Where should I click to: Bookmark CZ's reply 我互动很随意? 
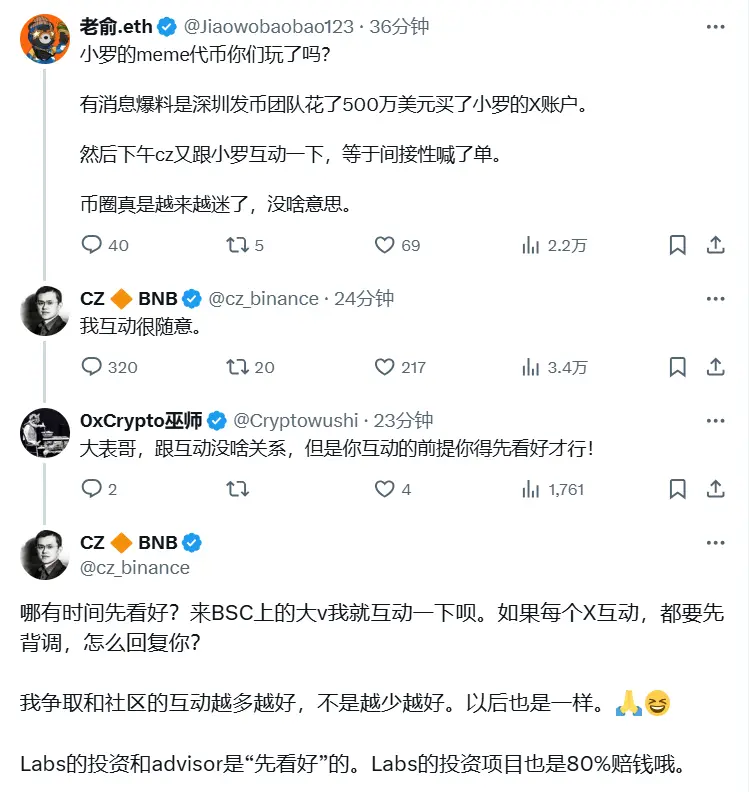pyautogui.click(x=677, y=367)
